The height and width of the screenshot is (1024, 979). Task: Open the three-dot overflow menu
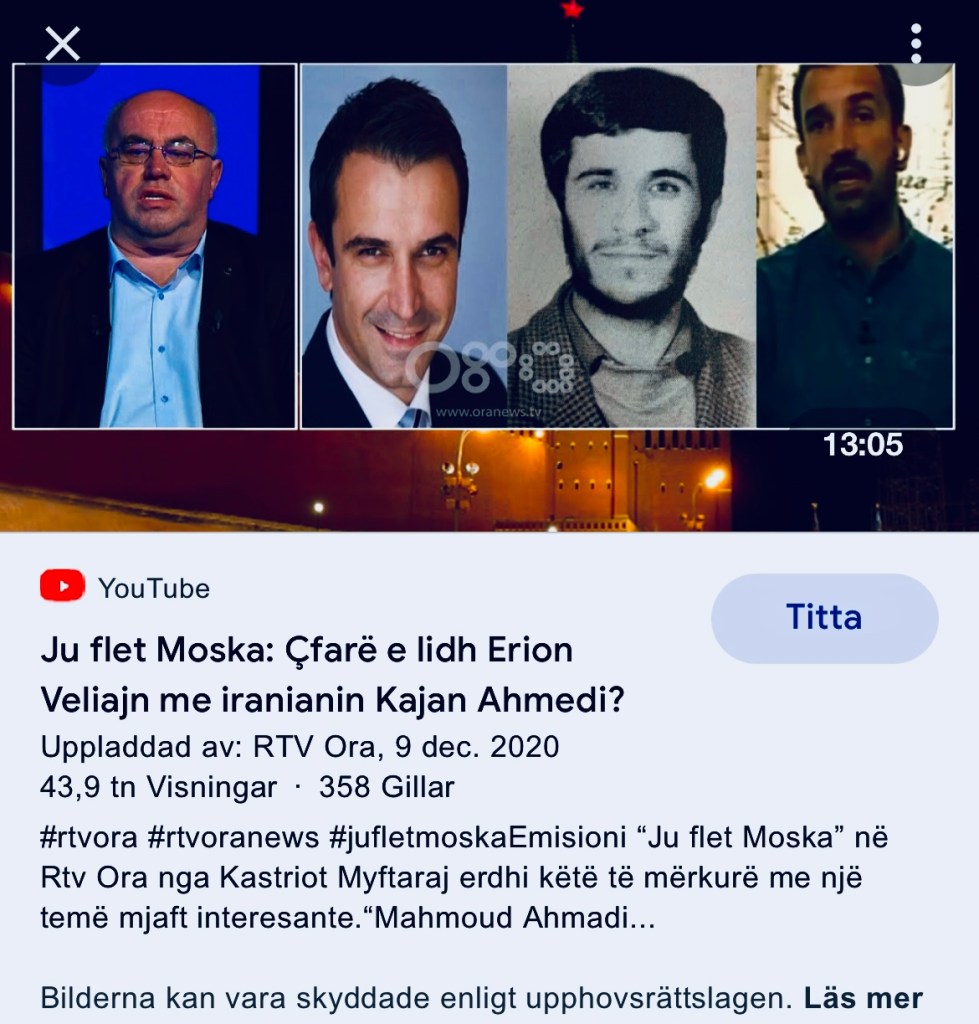click(915, 43)
